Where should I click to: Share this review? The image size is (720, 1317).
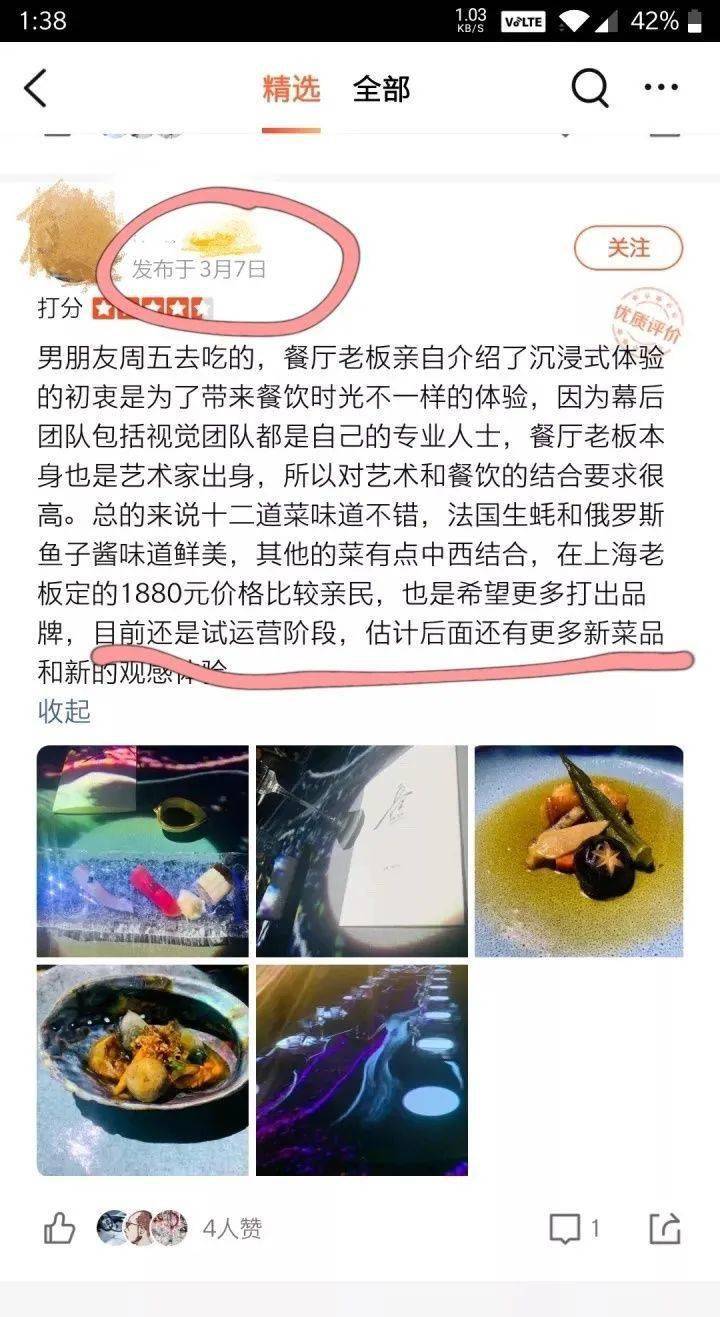[x=664, y=1228]
